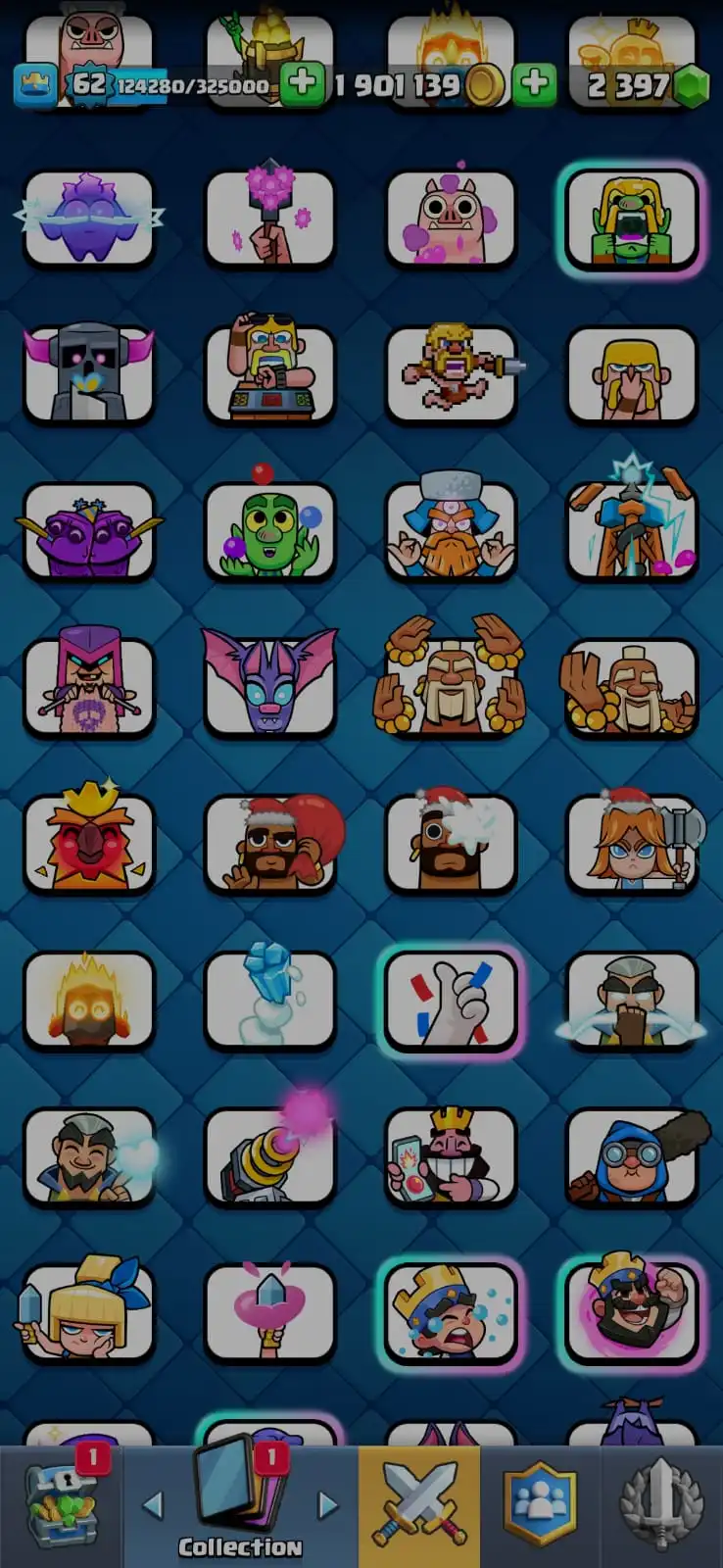
Task: Select the P.E.K.K.A with pink horns emote
Action: click(x=89, y=374)
